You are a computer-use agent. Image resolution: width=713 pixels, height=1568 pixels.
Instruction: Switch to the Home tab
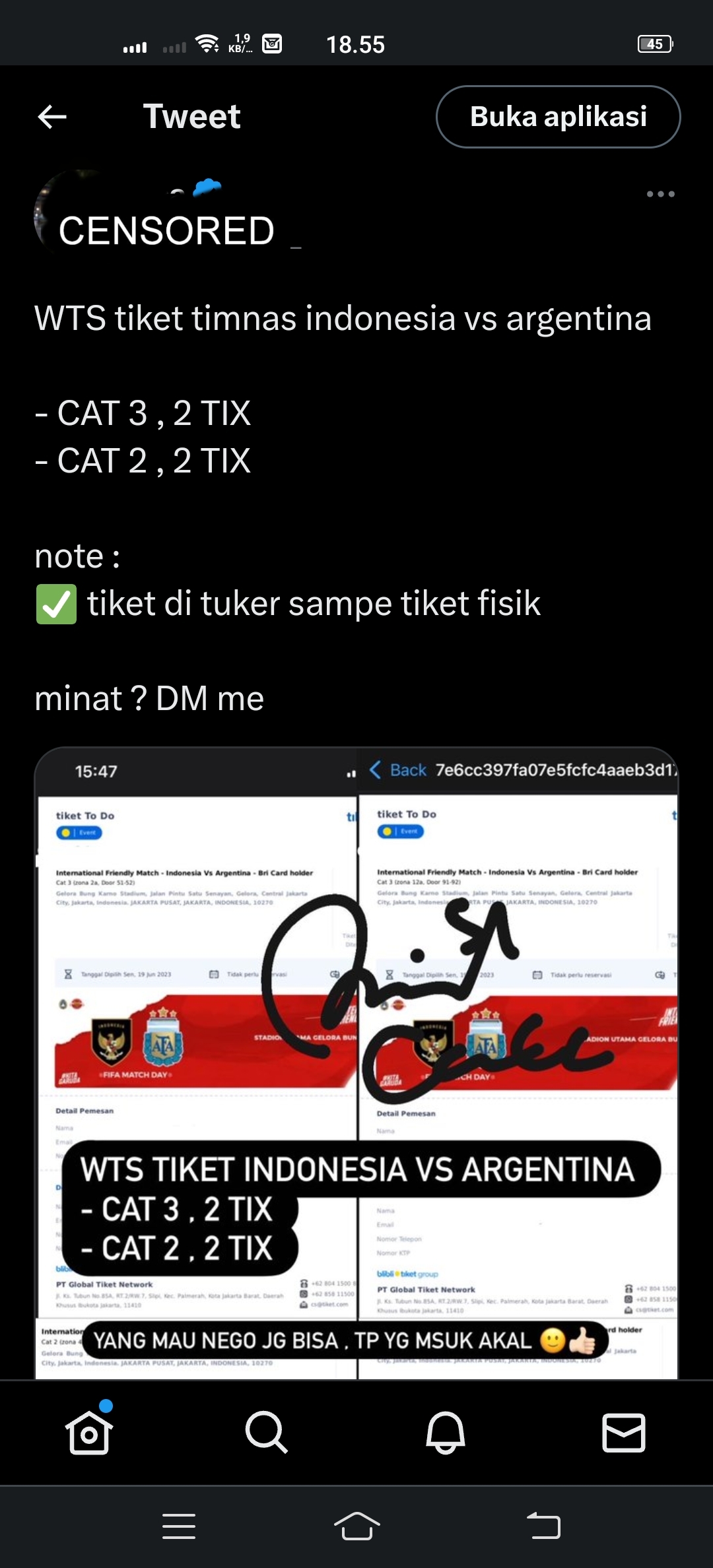(x=89, y=1432)
